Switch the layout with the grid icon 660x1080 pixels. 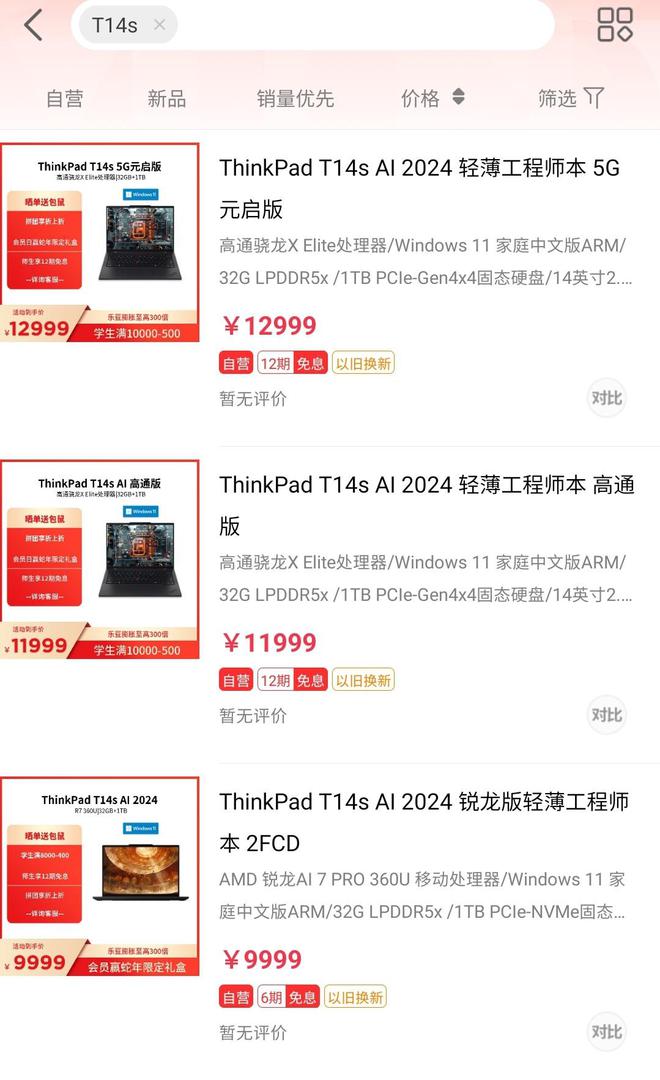click(x=614, y=25)
